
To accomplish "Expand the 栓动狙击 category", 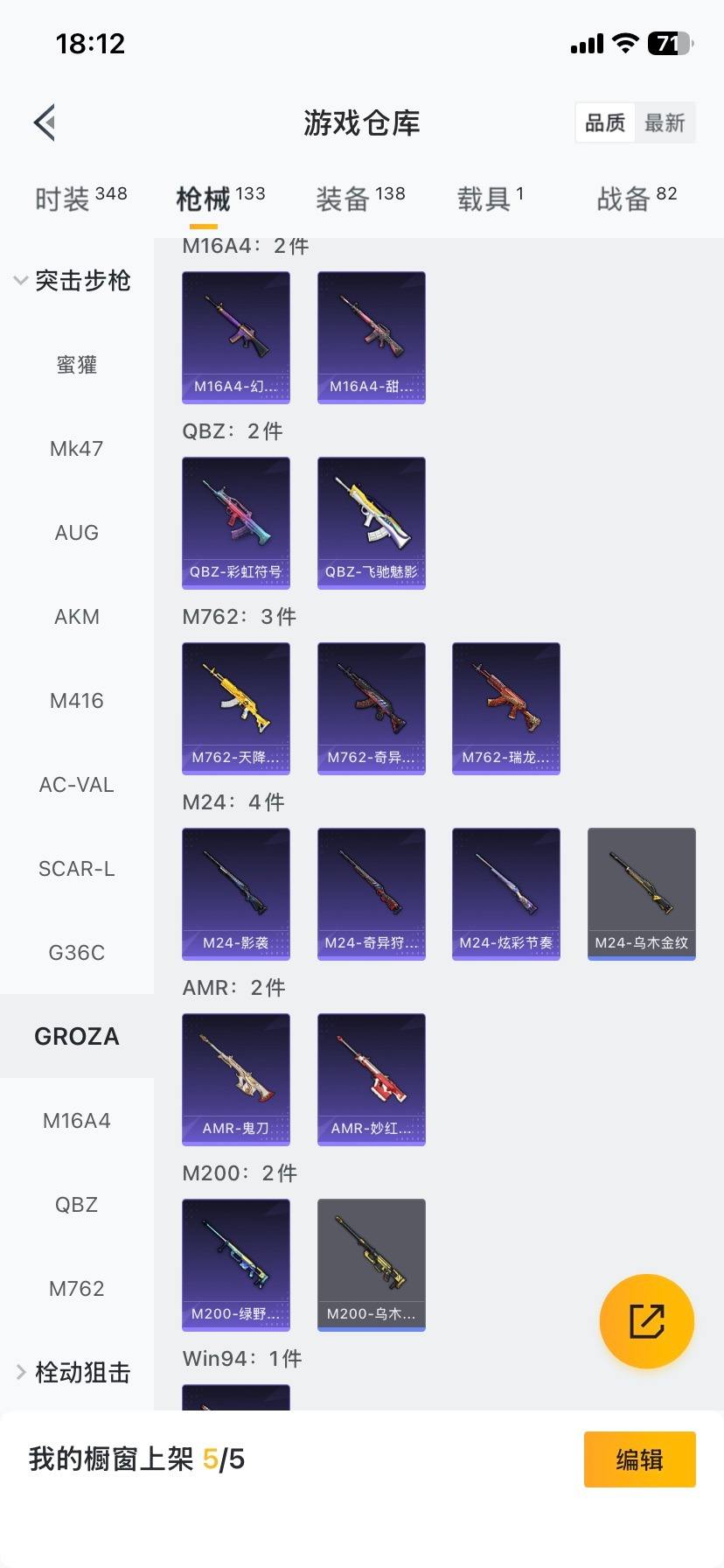I will tap(73, 1372).
